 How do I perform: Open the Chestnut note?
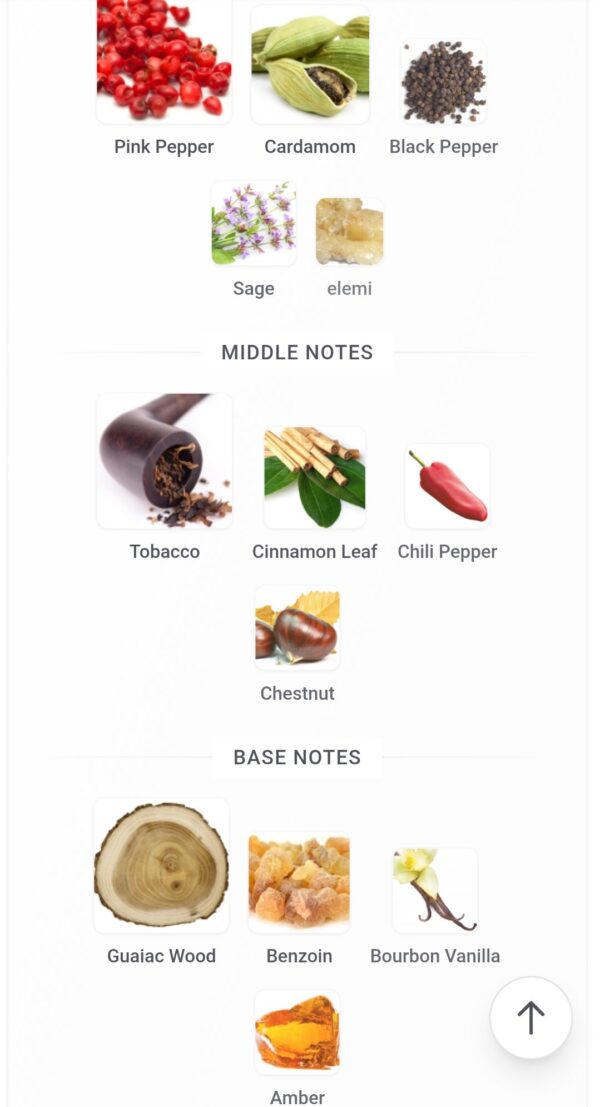click(x=297, y=629)
